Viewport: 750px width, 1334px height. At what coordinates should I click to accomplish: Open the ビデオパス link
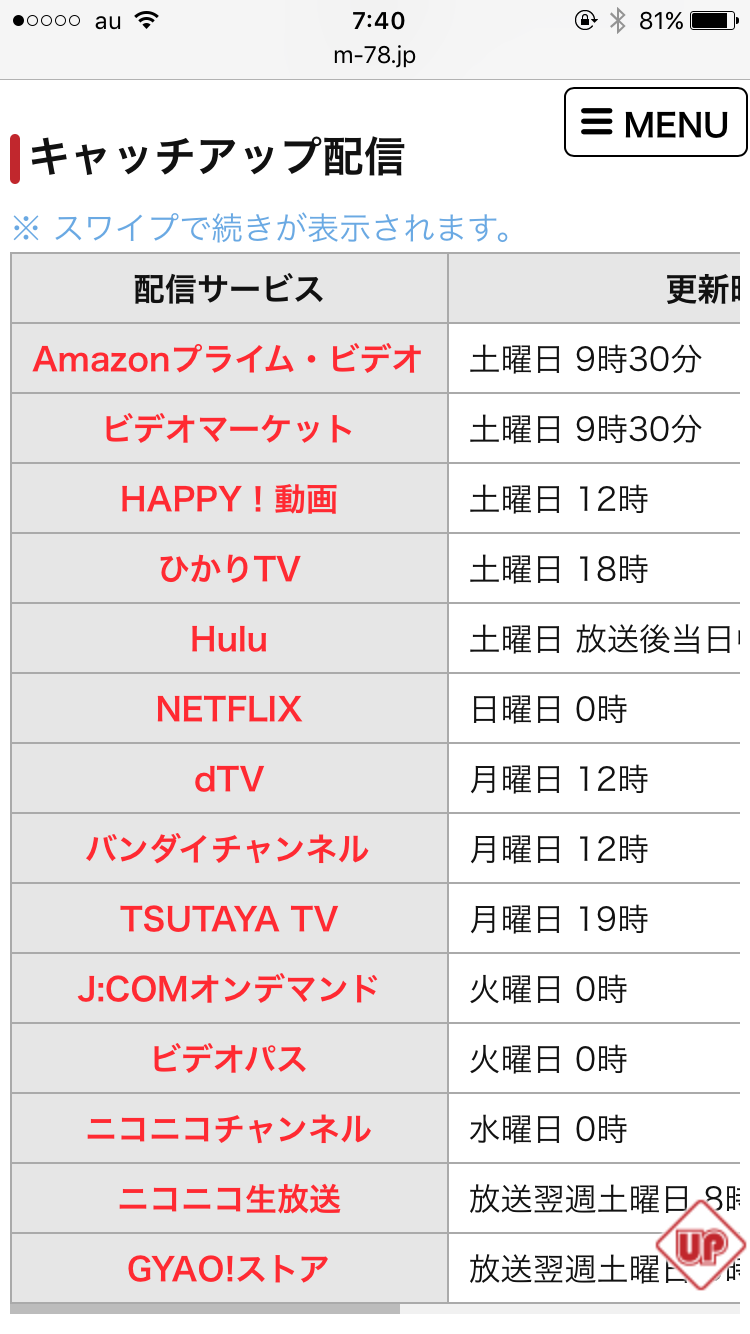tap(228, 1059)
